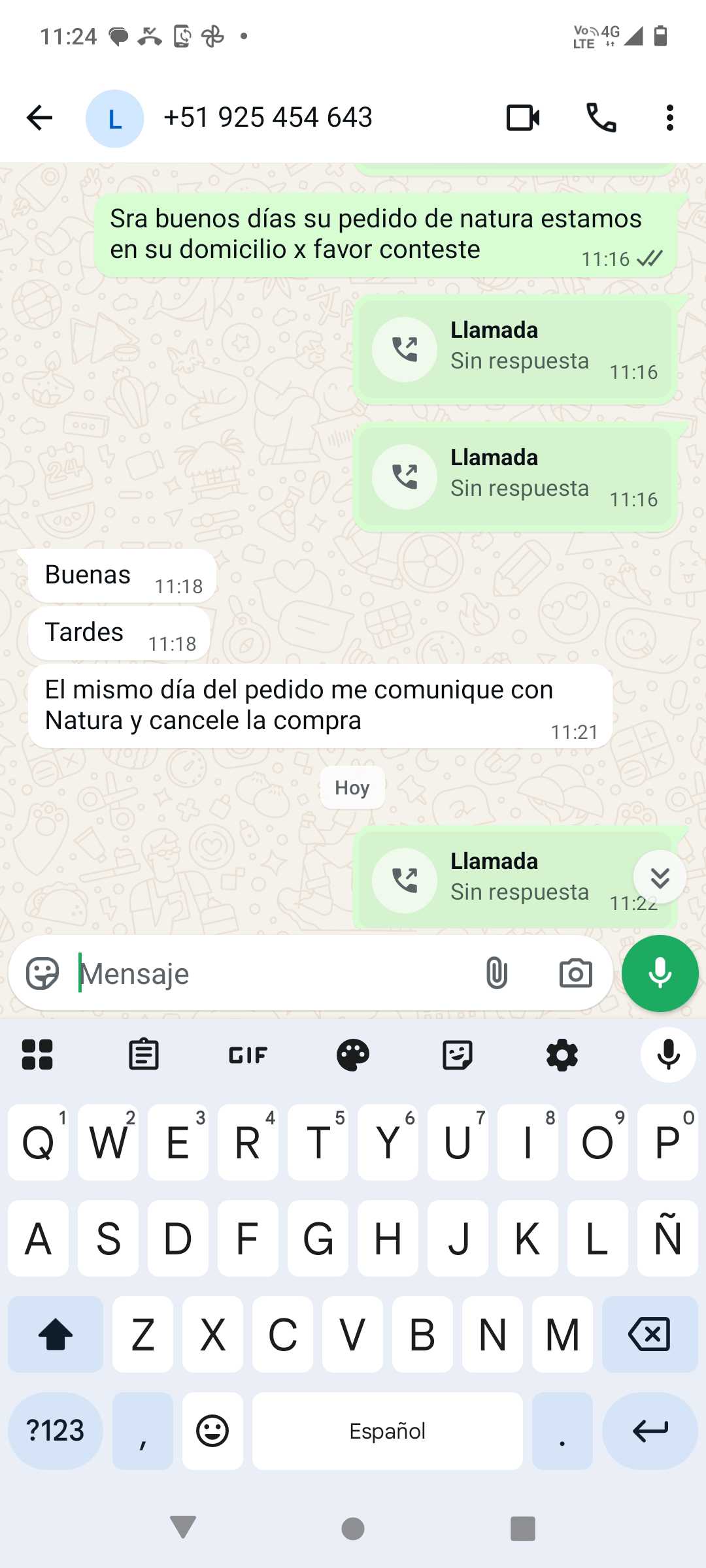Open keyboard settings gear

click(x=562, y=1054)
